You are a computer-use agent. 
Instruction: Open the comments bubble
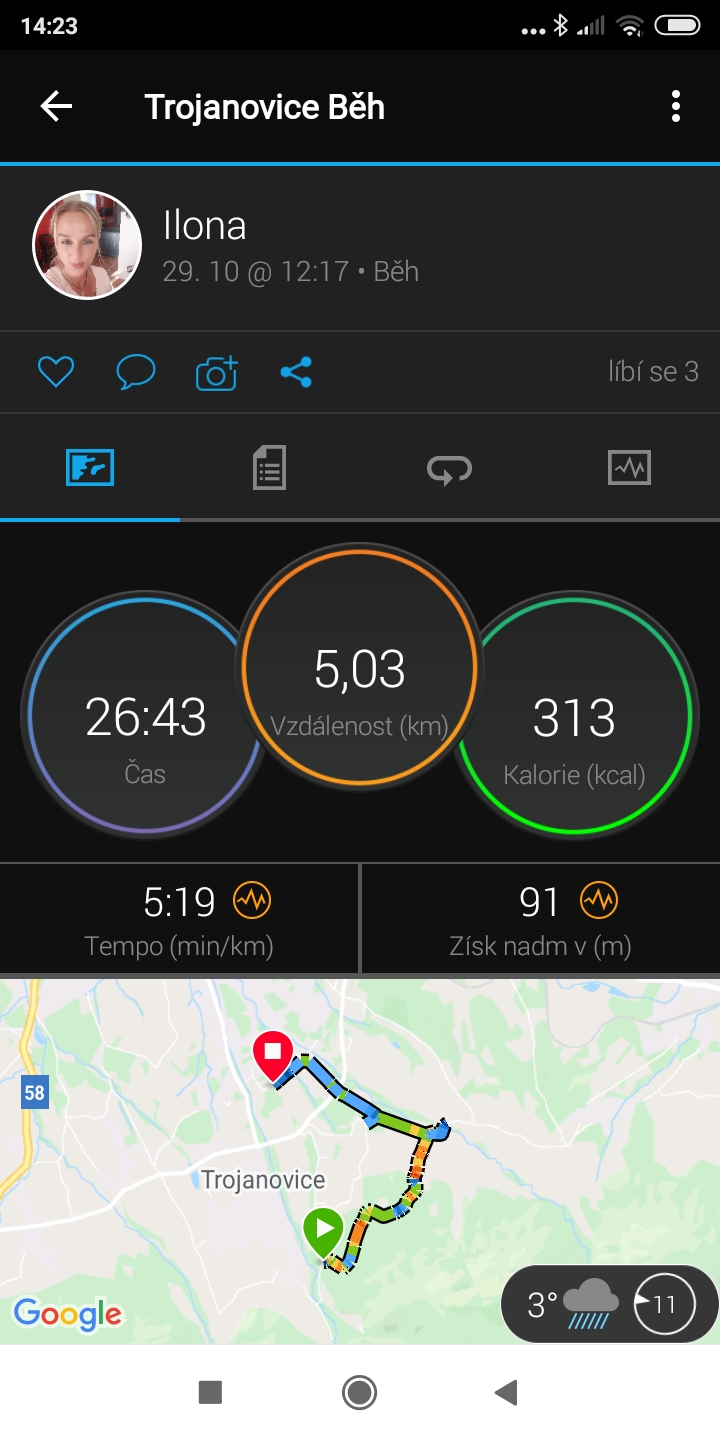(136, 372)
